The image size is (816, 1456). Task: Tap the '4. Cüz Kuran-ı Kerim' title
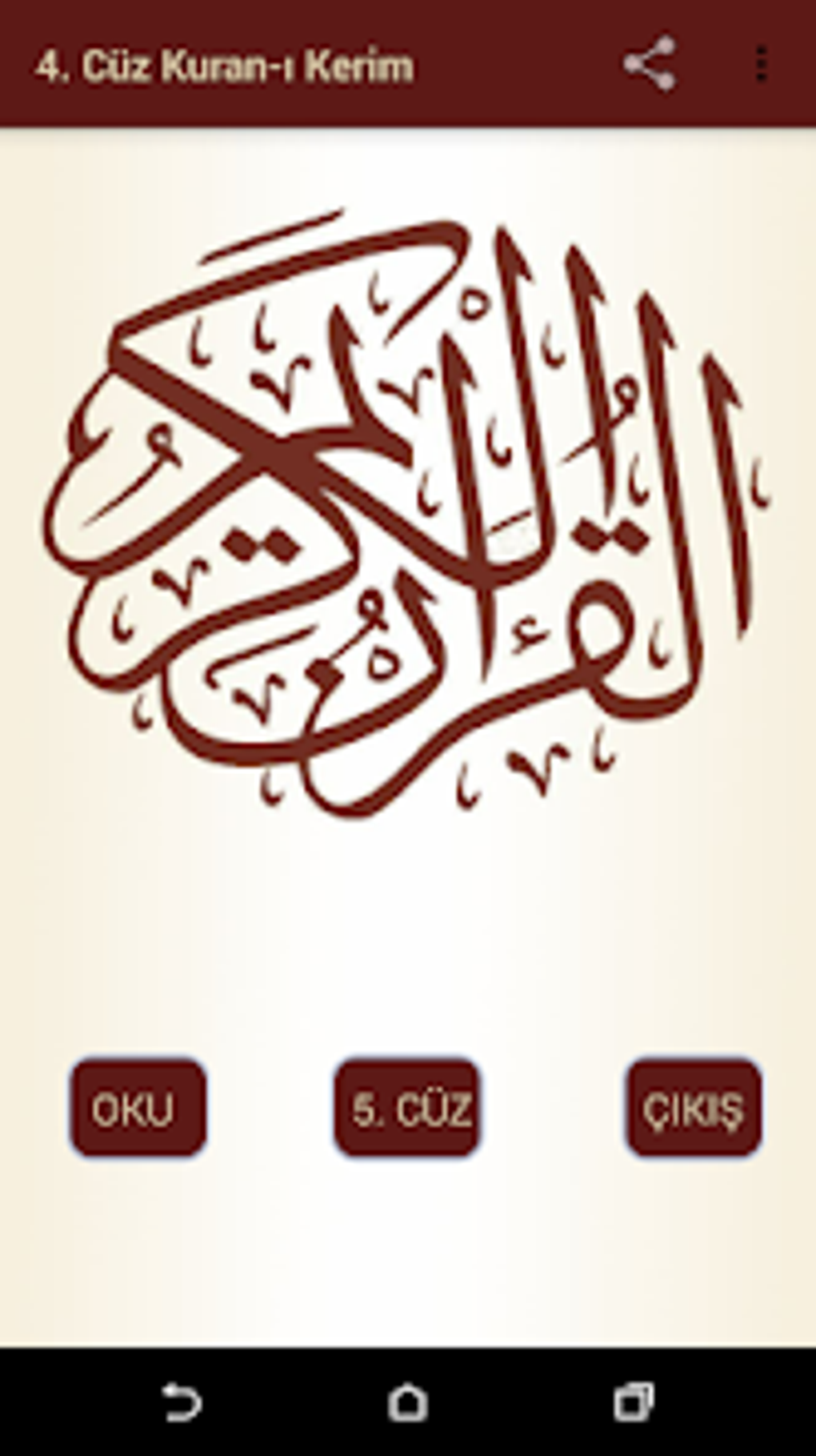(226, 66)
